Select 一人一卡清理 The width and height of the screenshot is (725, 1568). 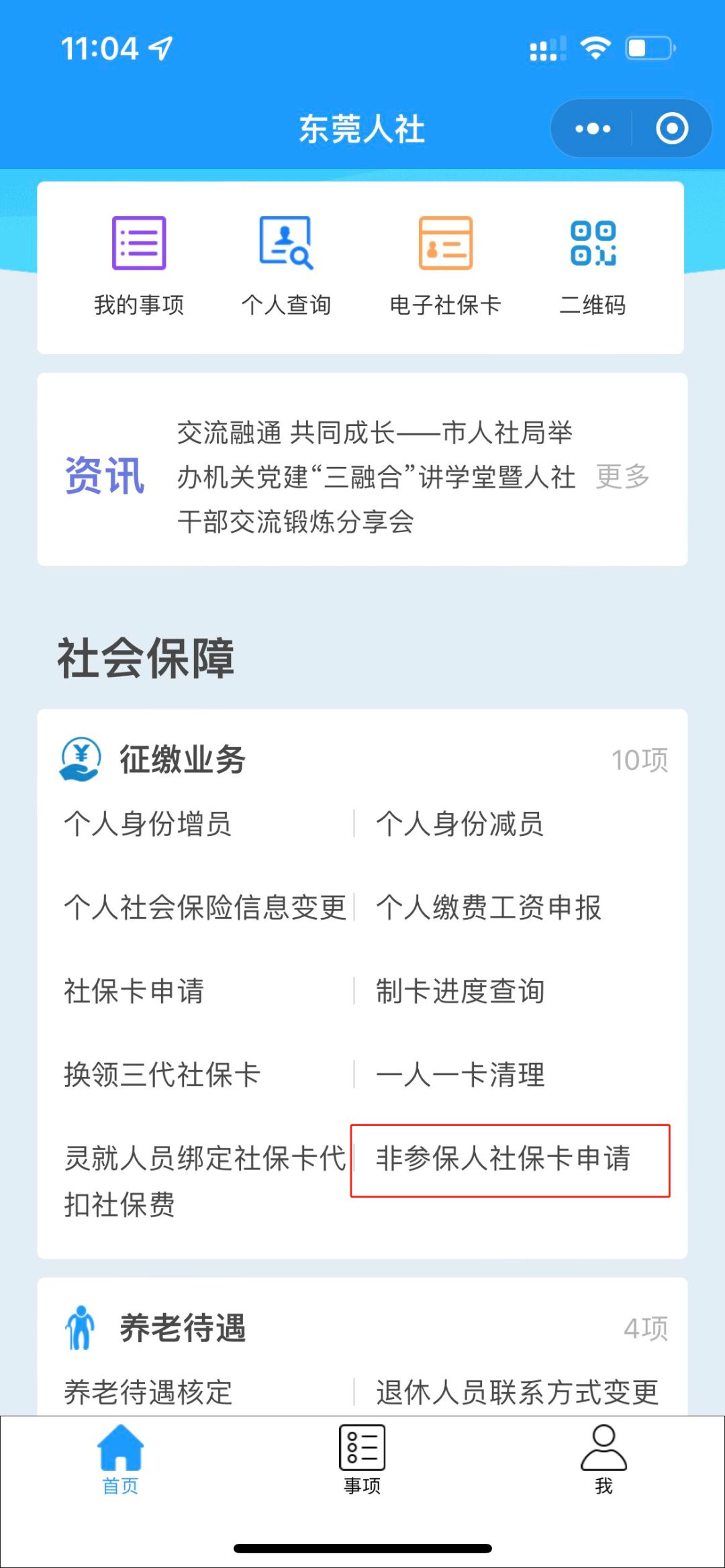[x=461, y=1074]
